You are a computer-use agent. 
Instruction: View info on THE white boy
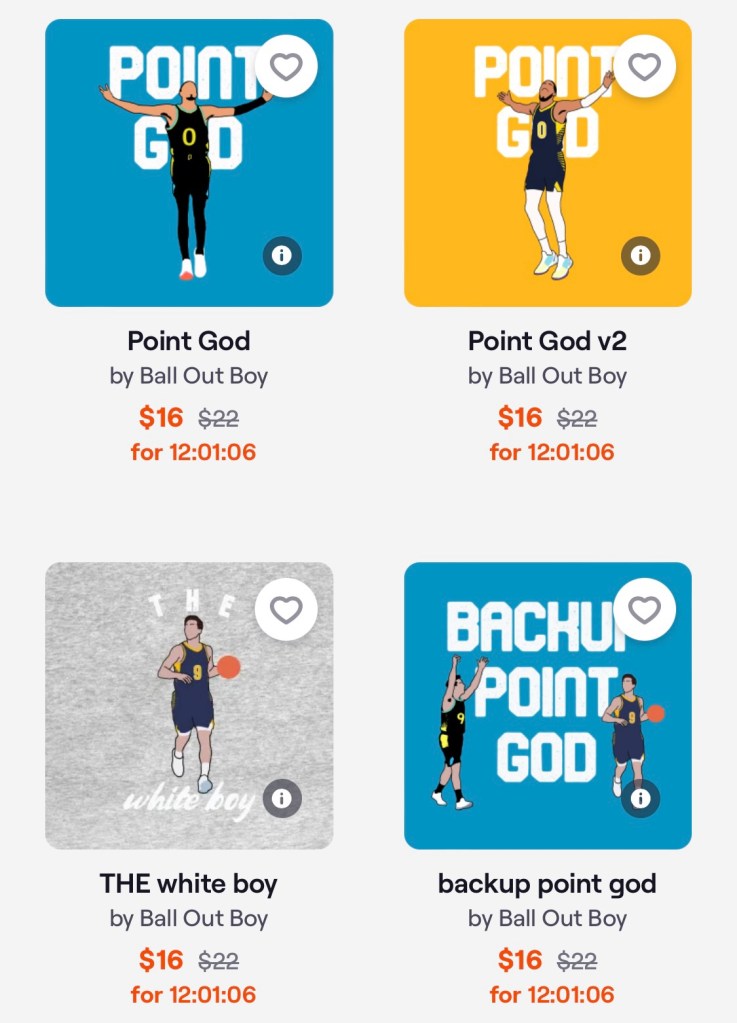(282, 798)
